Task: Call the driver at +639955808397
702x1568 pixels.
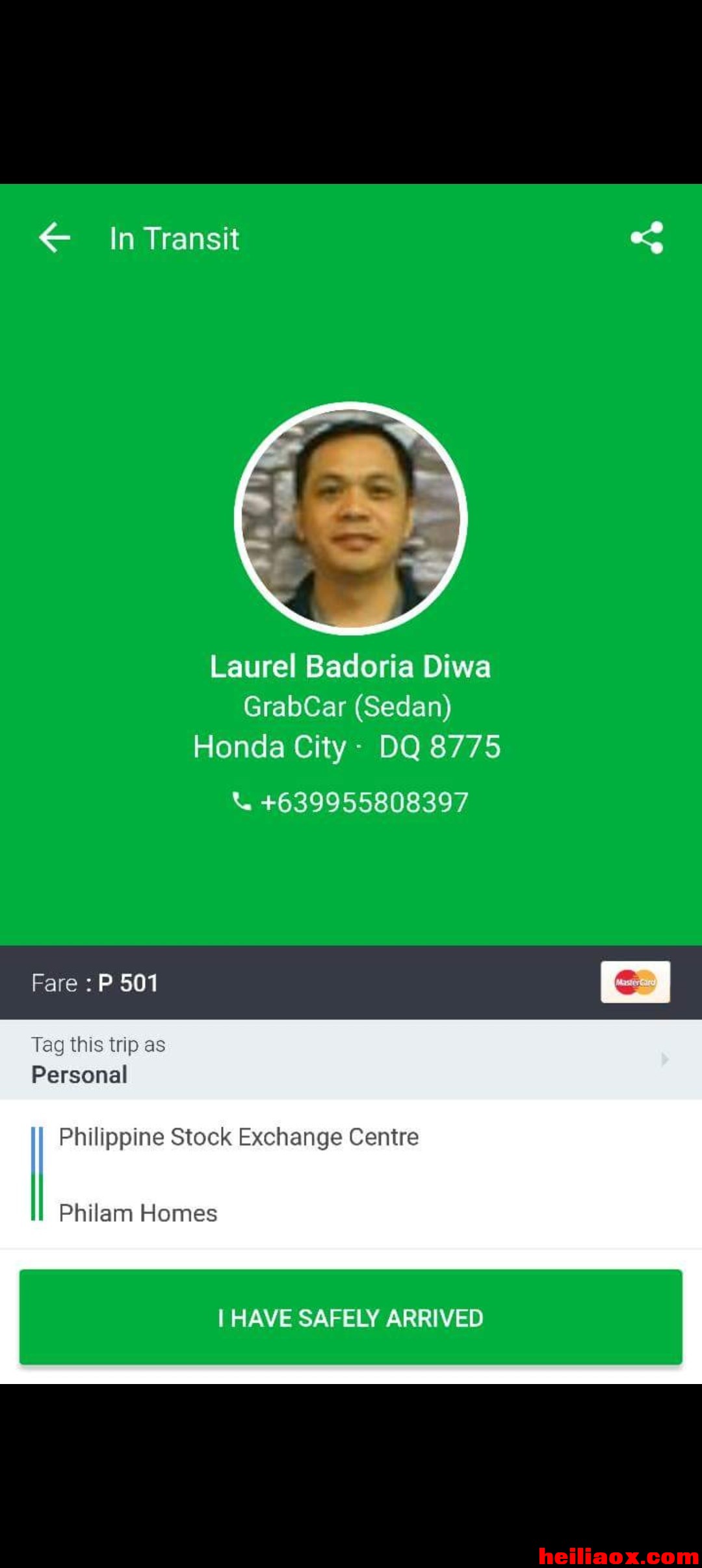Action: pos(350,802)
